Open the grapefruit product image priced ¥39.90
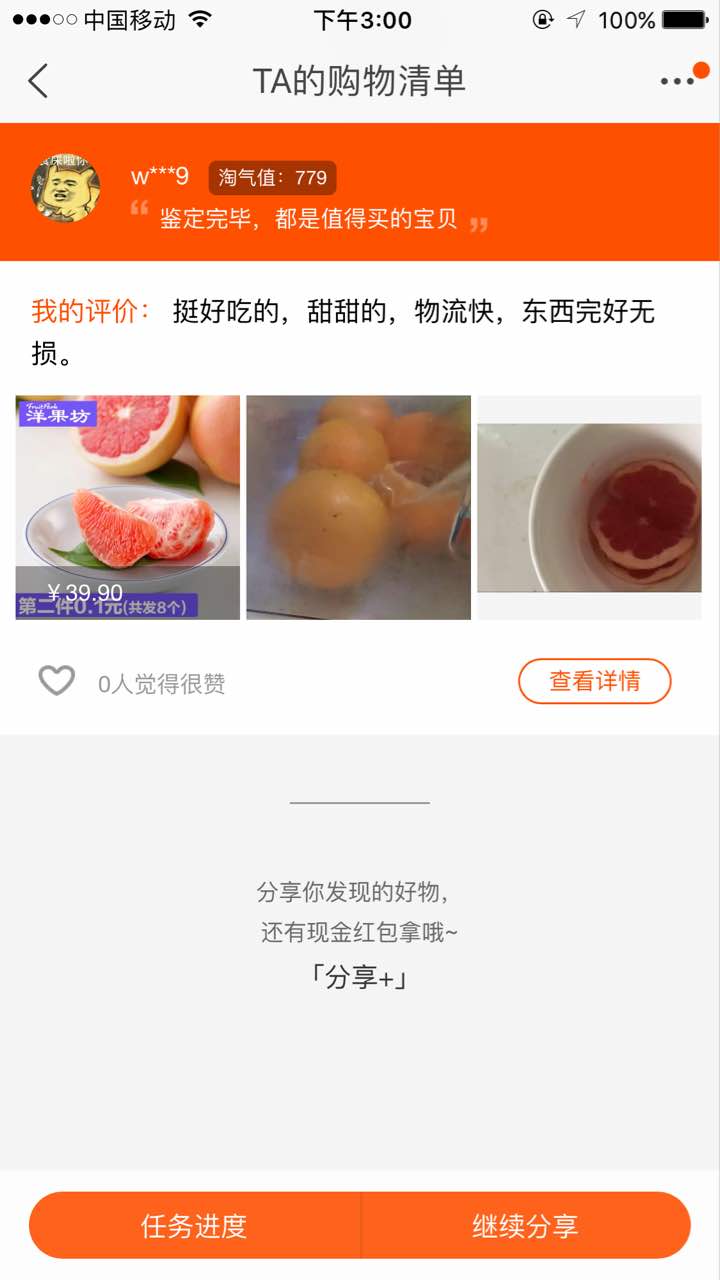Screen dimensions: 720x1280 pos(128,507)
